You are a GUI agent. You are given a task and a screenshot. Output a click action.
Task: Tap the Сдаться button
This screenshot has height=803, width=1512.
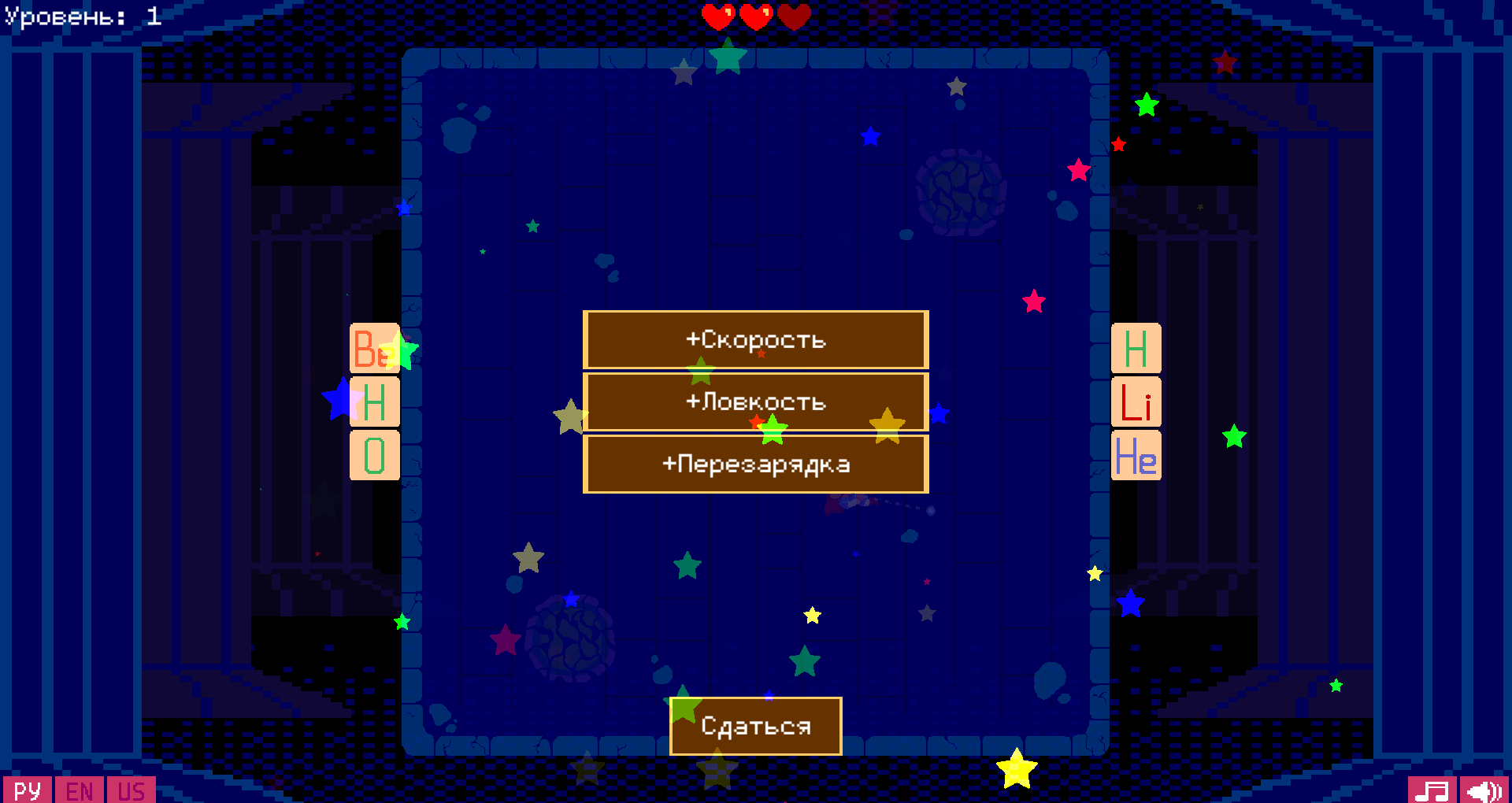(755, 726)
